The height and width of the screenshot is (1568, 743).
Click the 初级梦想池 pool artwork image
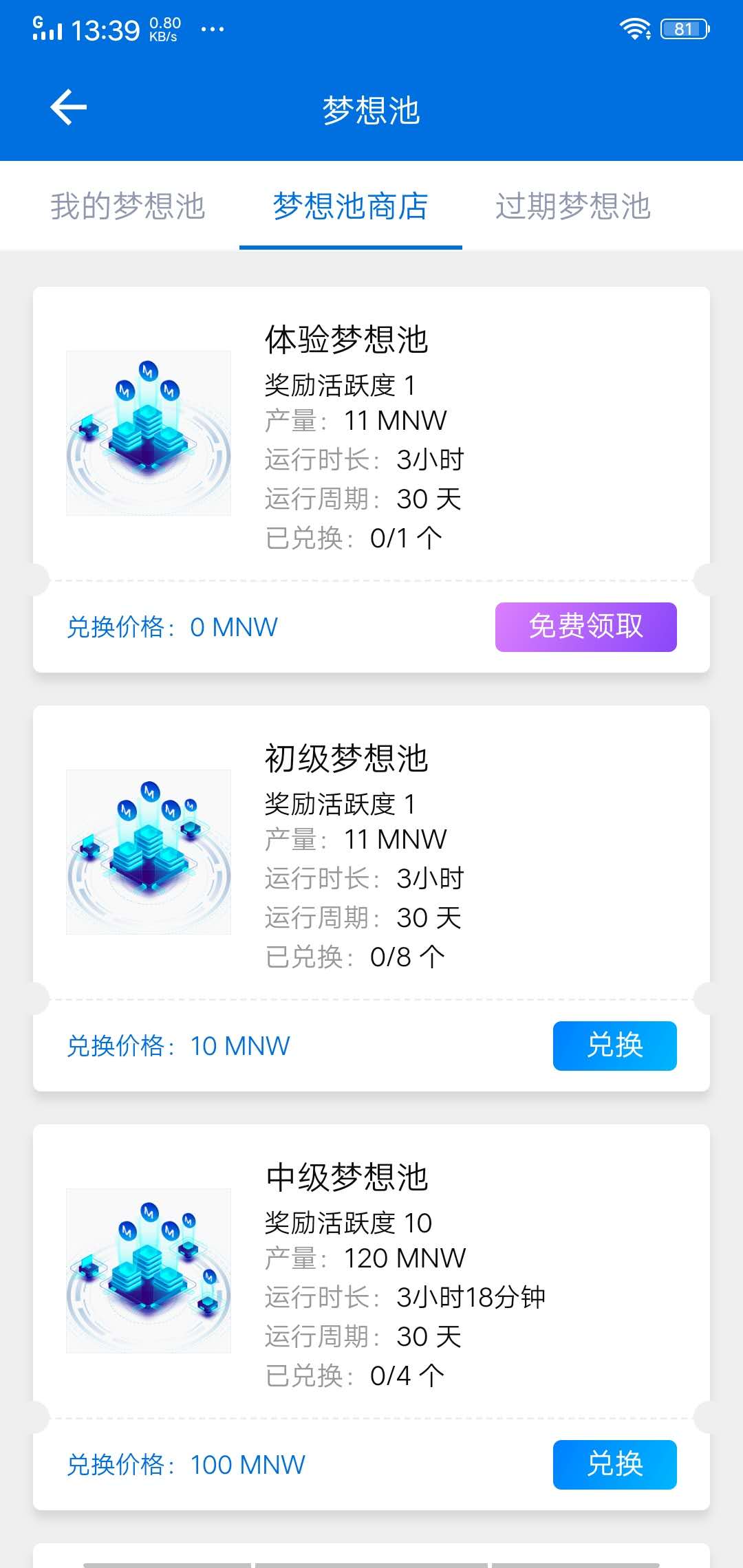[147, 853]
